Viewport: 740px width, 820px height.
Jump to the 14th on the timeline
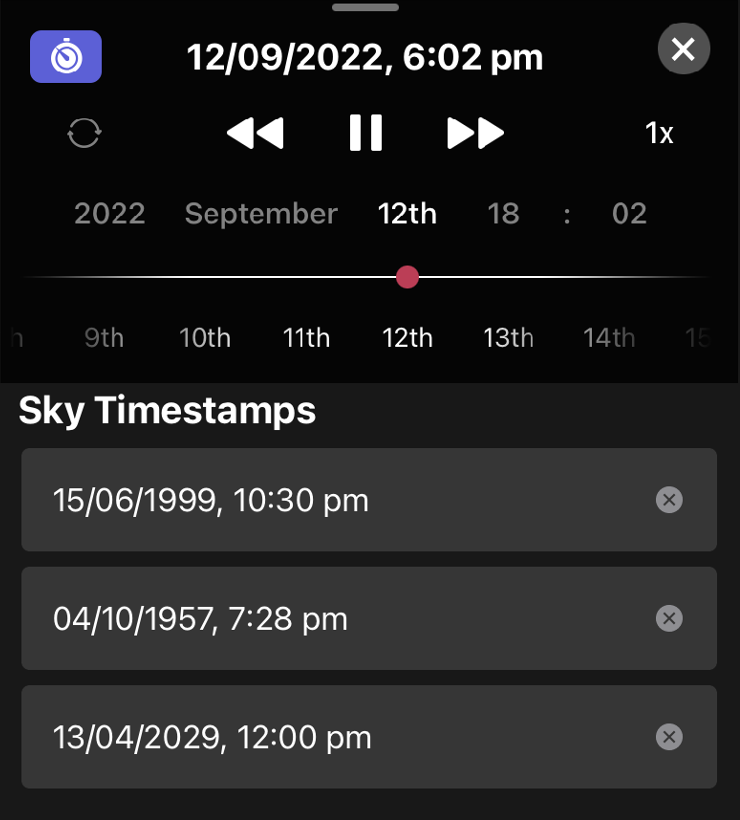pos(609,338)
